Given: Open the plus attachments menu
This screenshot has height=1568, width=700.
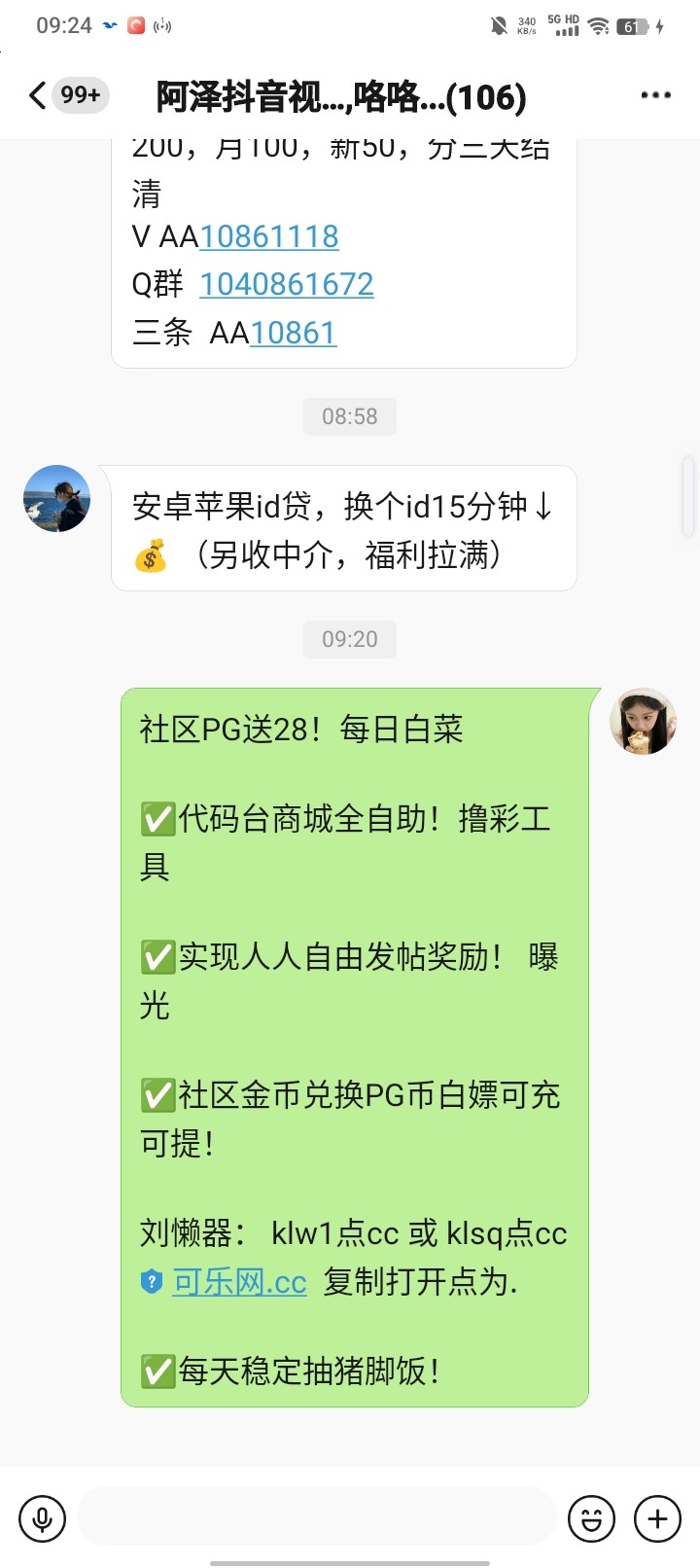Looking at the screenshot, I should pos(658,1518).
